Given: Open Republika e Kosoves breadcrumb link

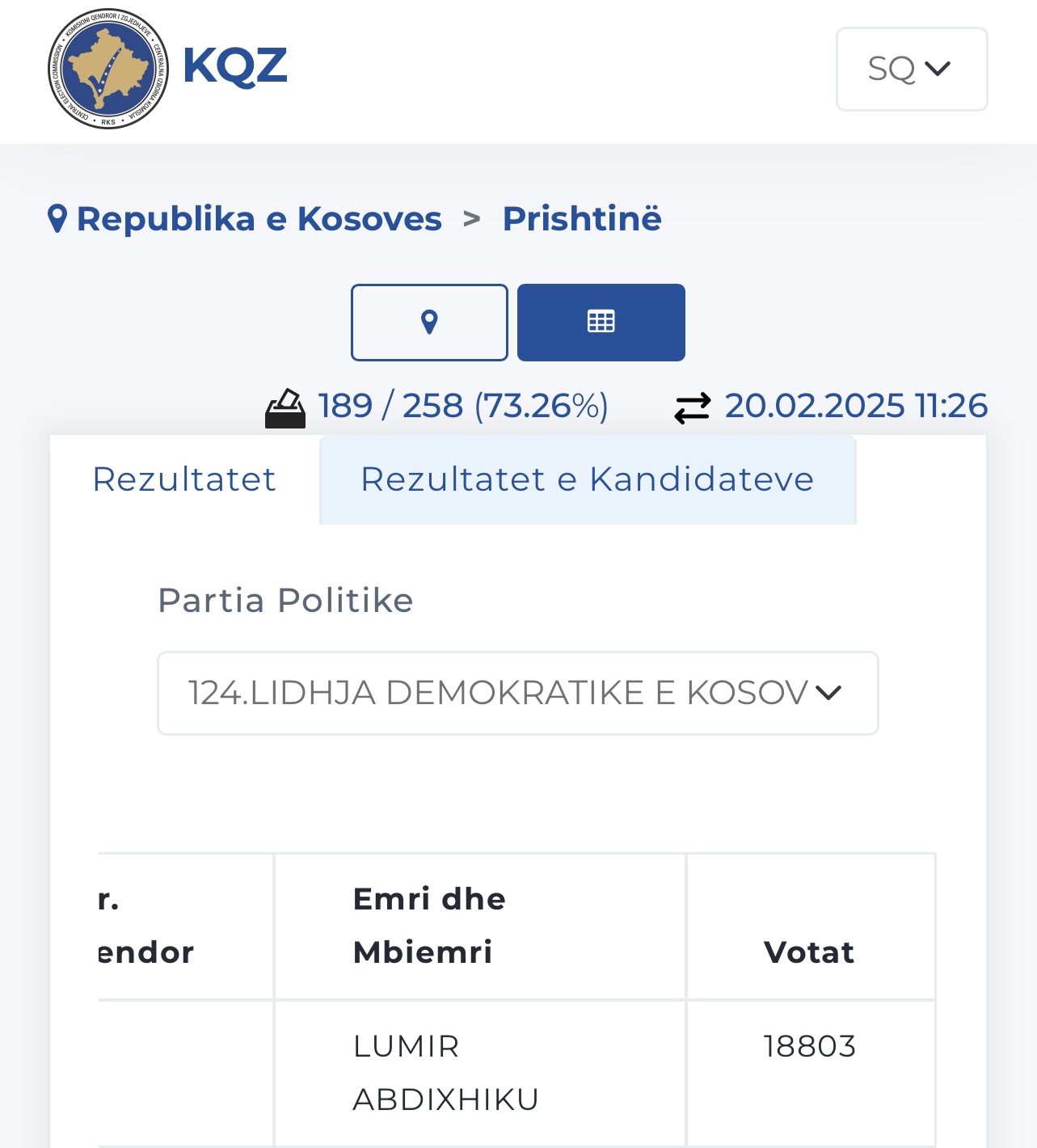Looking at the screenshot, I should click(x=259, y=219).
